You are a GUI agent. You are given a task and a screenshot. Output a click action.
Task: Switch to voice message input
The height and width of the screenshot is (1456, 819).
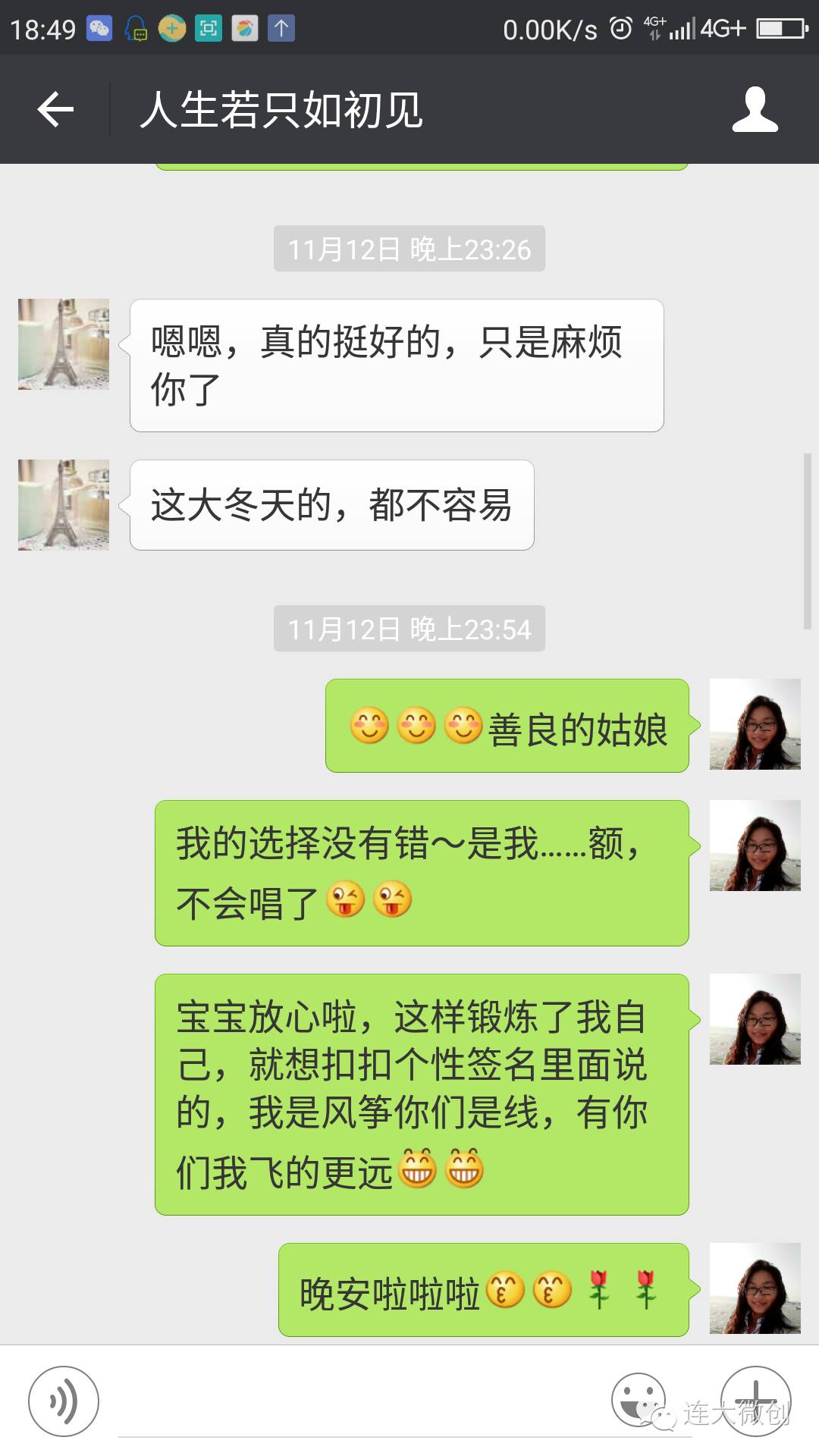pyautogui.click(x=64, y=1401)
